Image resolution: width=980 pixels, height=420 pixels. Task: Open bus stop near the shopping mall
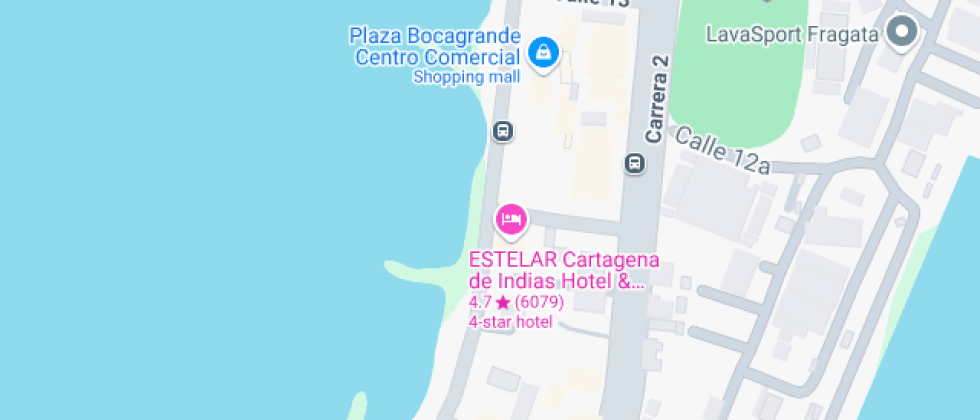coord(503,131)
